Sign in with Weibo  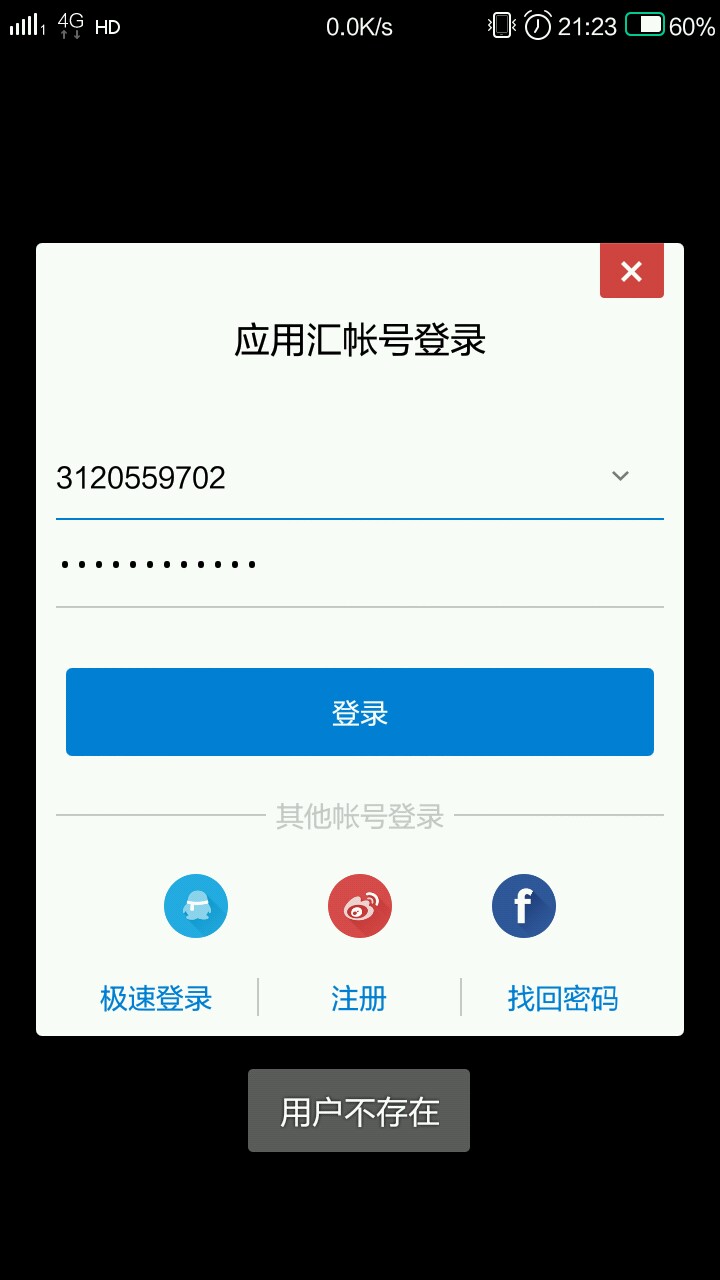coord(360,906)
